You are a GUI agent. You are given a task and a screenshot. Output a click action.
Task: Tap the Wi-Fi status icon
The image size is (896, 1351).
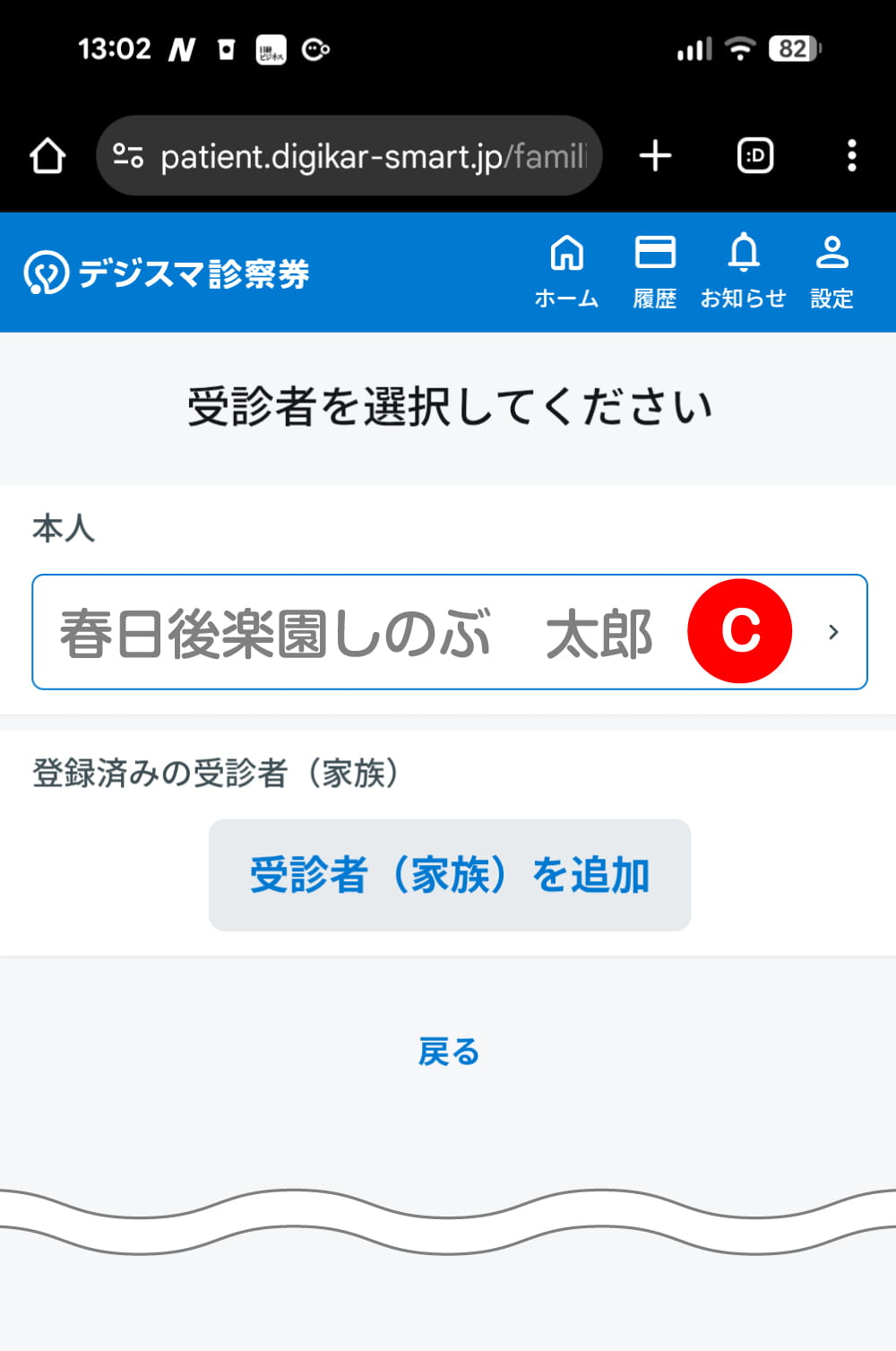click(738, 49)
